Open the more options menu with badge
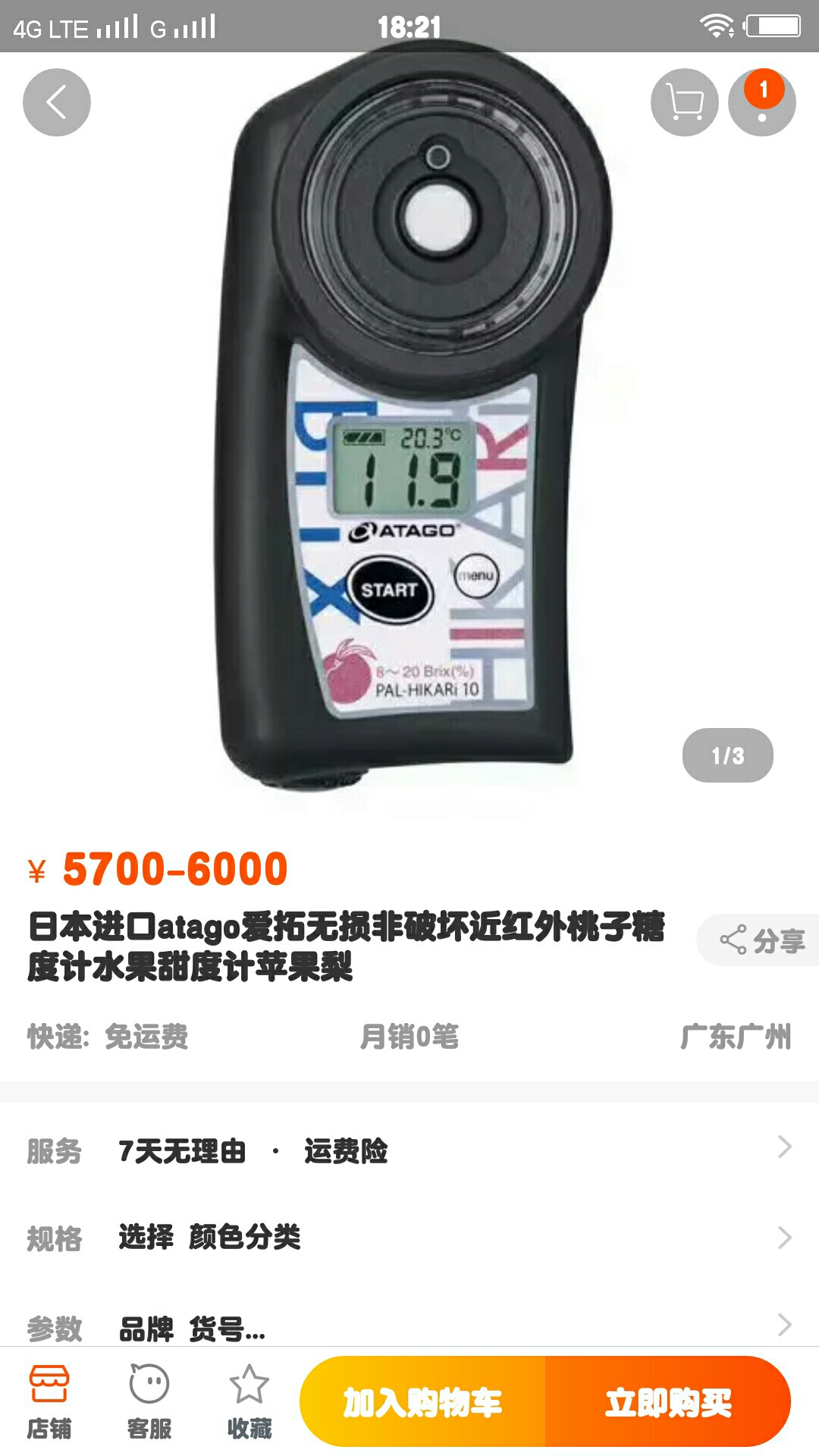Screen dimensions: 819x1456 [x=762, y=102]
